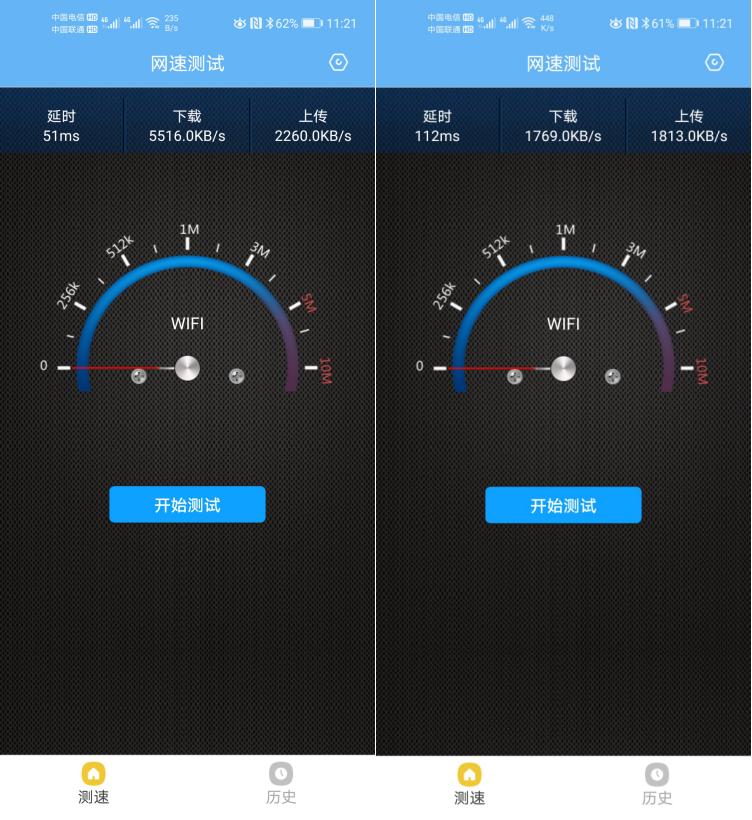Tap the 下载 5516.0KB/s download stat

(x=187, y=125)
